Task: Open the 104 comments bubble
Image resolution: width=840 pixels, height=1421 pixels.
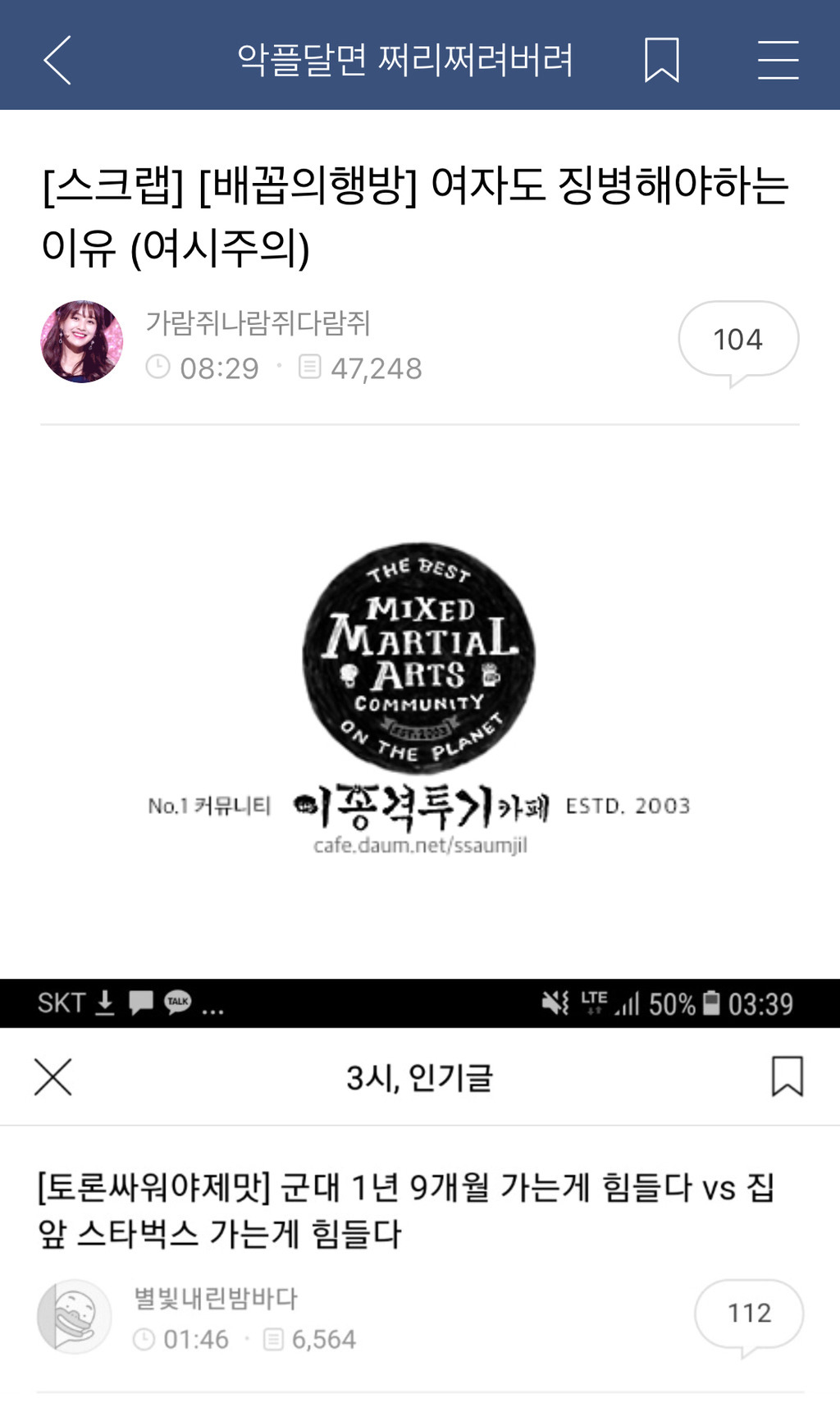Action: (x=737, y=340)
